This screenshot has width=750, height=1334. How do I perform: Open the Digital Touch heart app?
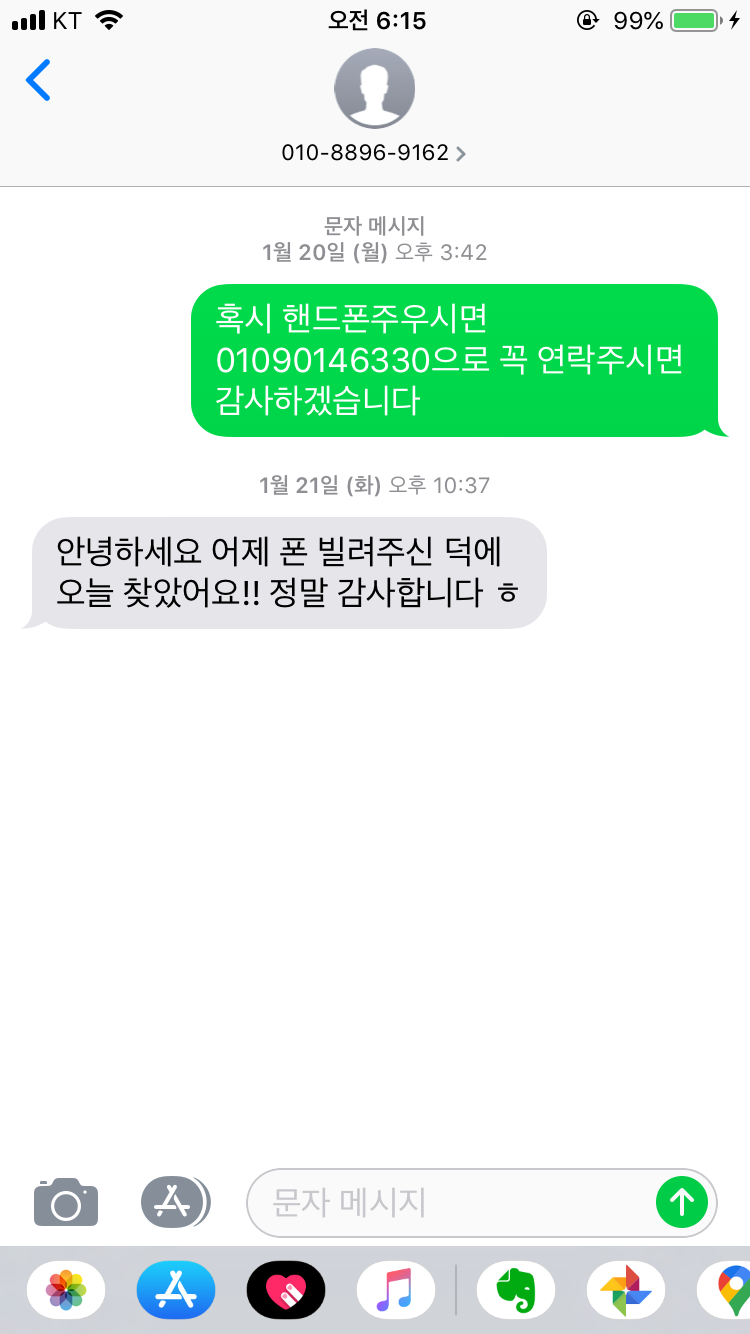click(286, 1290)
